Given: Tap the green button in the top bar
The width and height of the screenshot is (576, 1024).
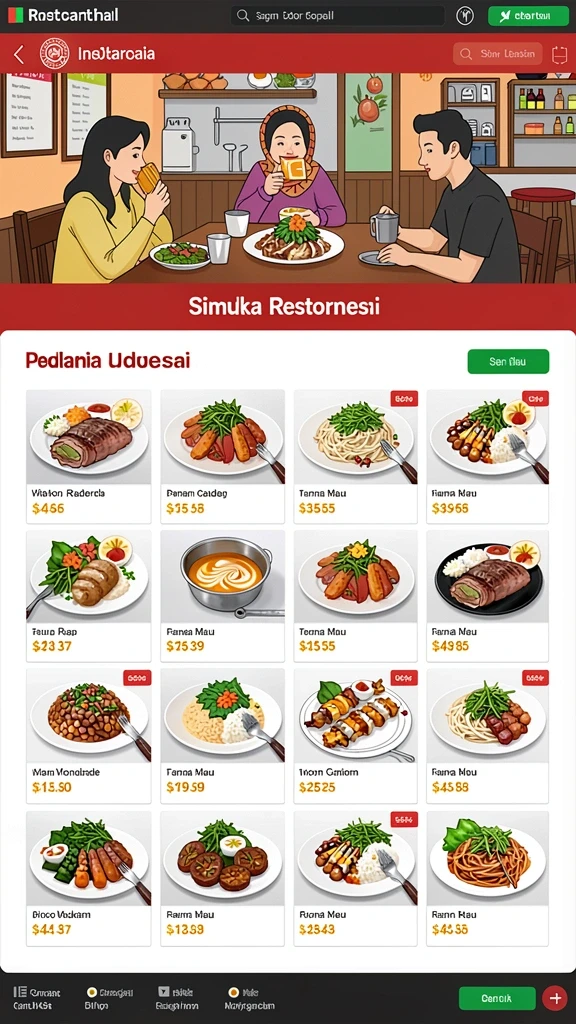Looking at the screenshot, I should [x=528, y=16].
